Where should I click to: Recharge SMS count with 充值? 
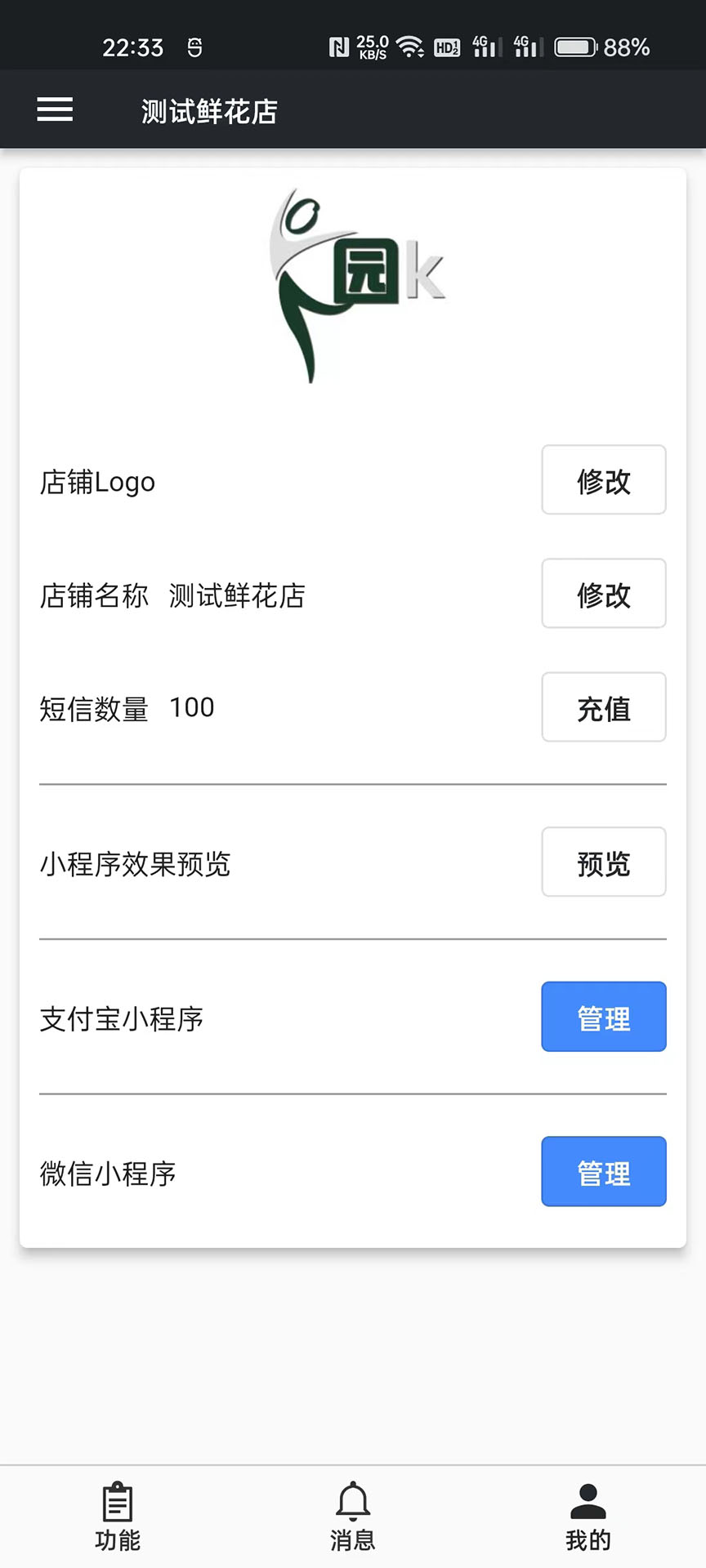(603, 707)
